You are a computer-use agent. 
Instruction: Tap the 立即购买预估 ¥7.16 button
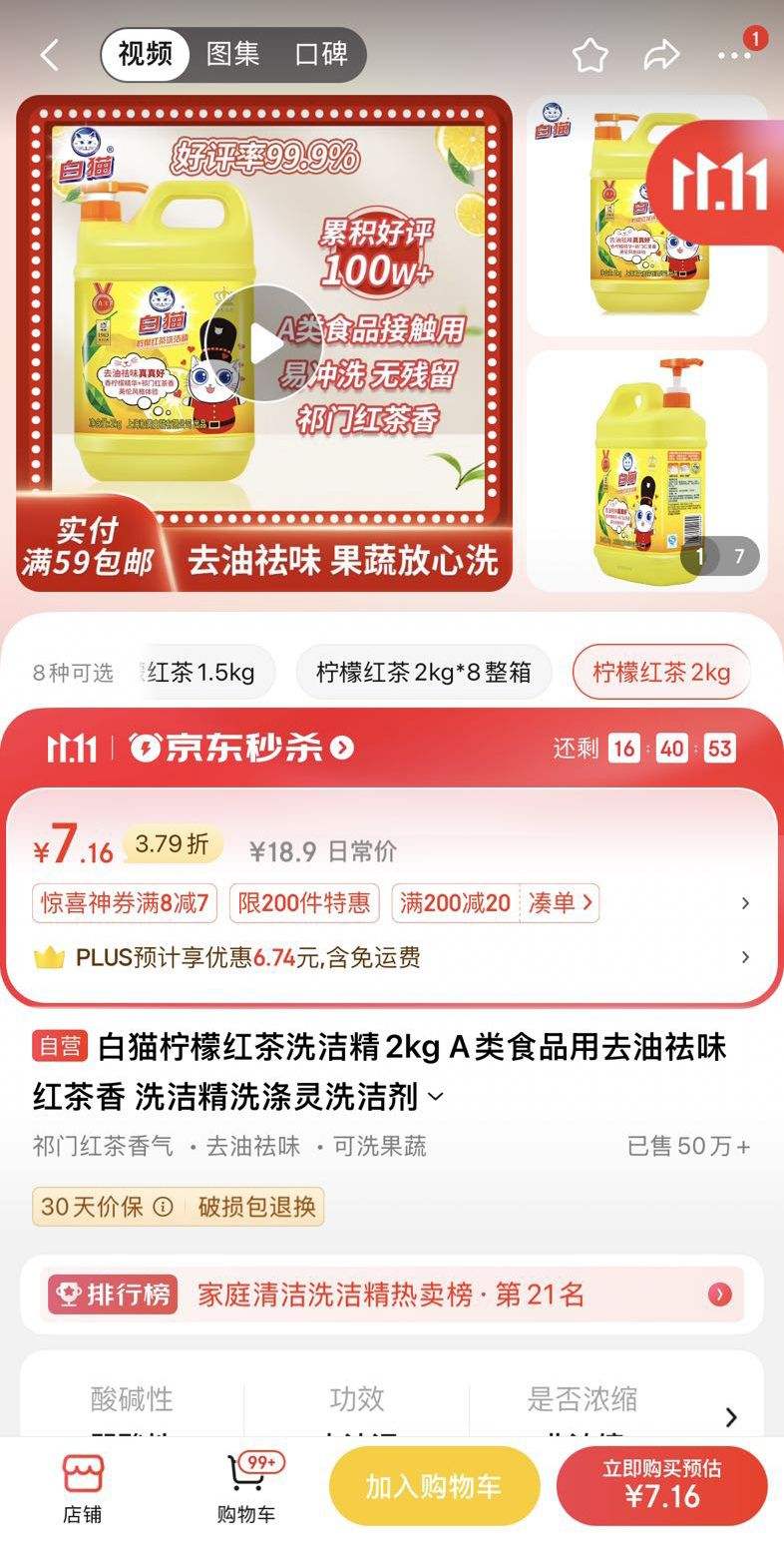point(663,1486)
